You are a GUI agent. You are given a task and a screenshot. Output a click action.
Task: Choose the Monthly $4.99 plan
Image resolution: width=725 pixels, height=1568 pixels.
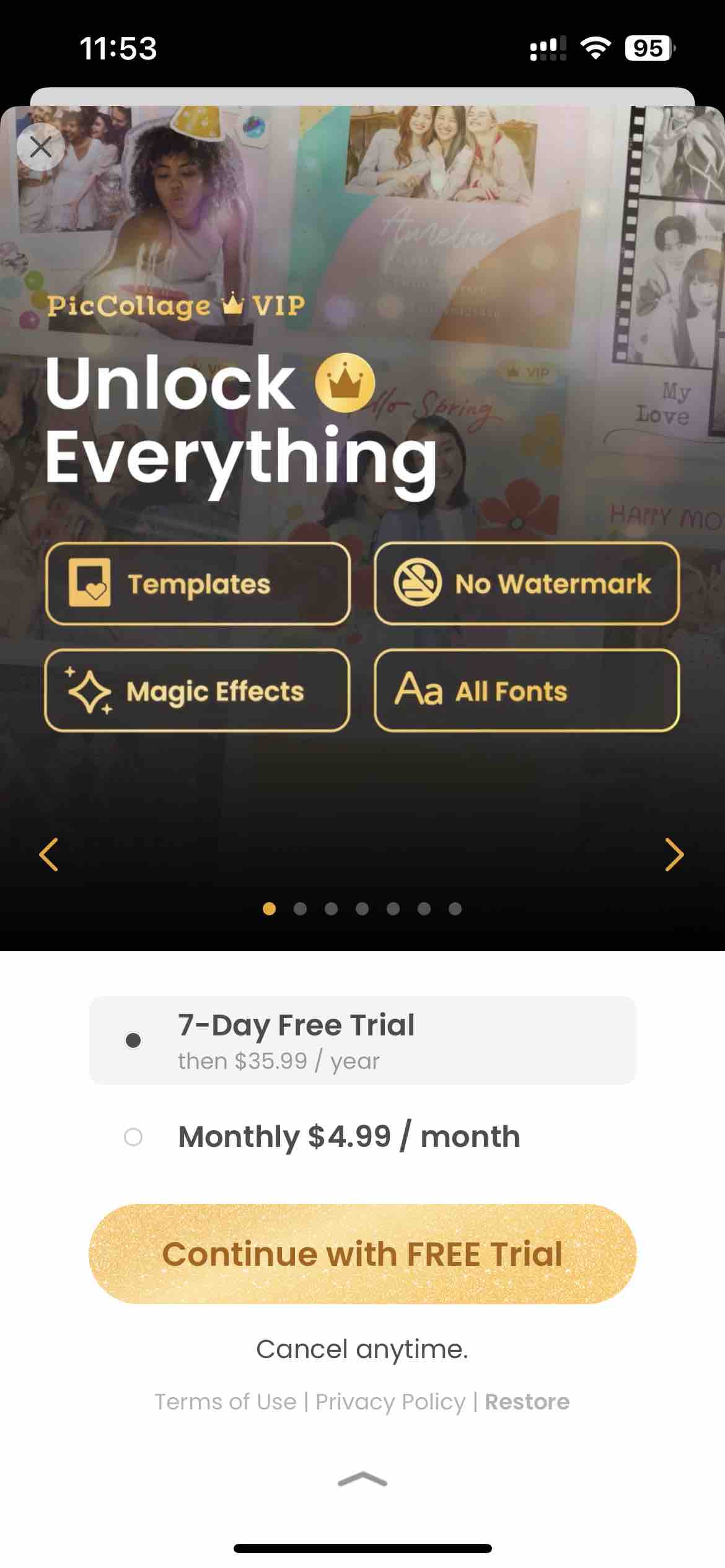[x=348, y=1137]
